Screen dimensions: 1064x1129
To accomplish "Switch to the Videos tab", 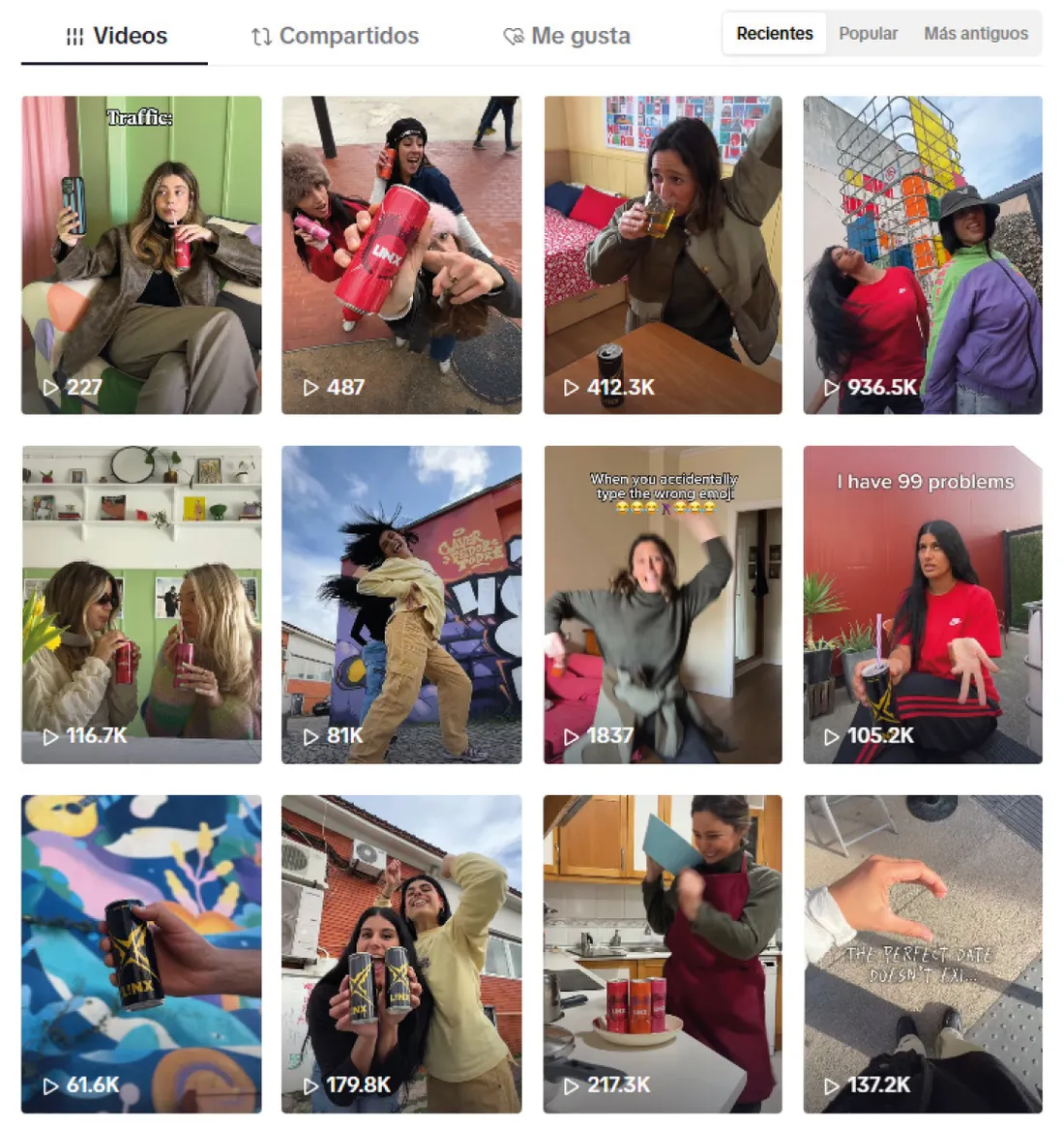I will coord(116,37).
